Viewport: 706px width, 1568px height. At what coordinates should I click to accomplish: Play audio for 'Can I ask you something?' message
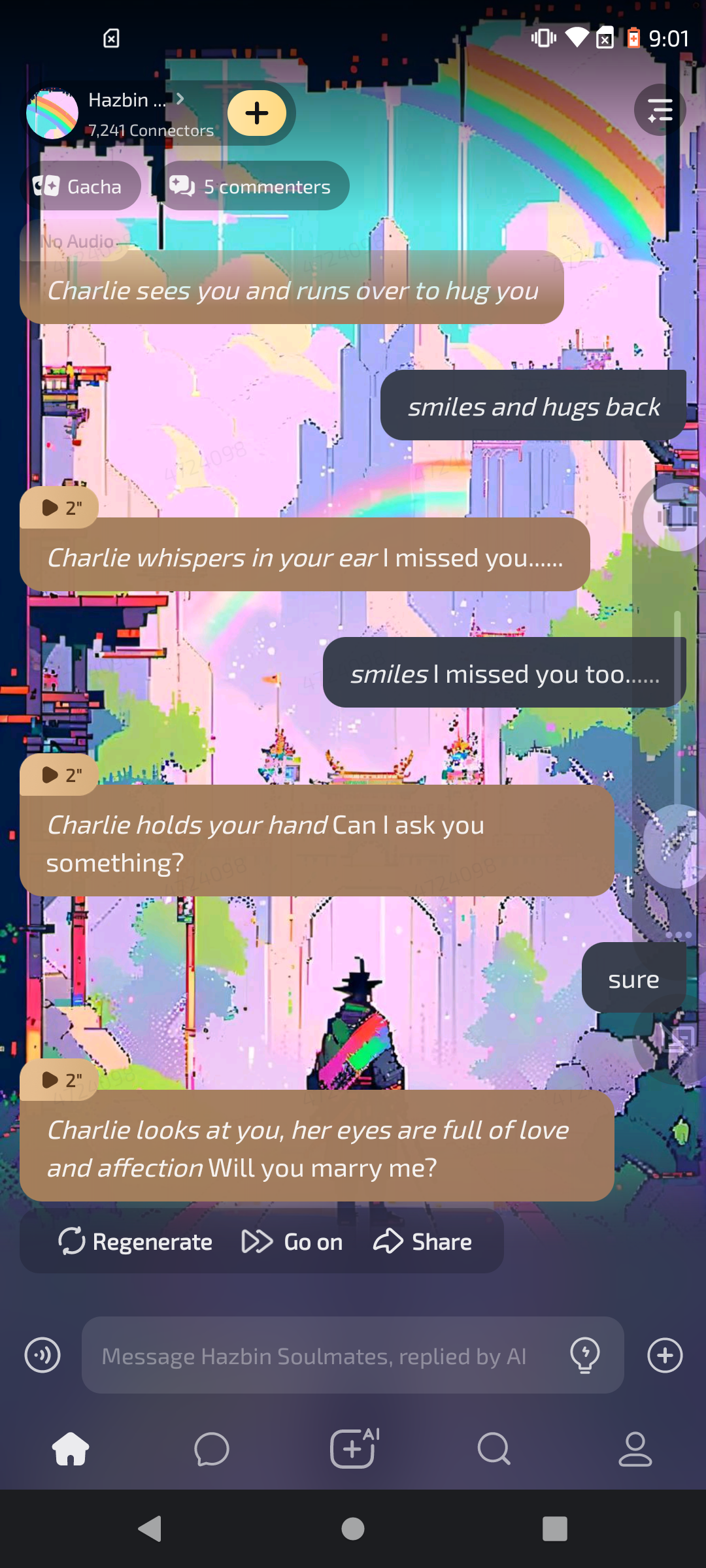(59, 775)
